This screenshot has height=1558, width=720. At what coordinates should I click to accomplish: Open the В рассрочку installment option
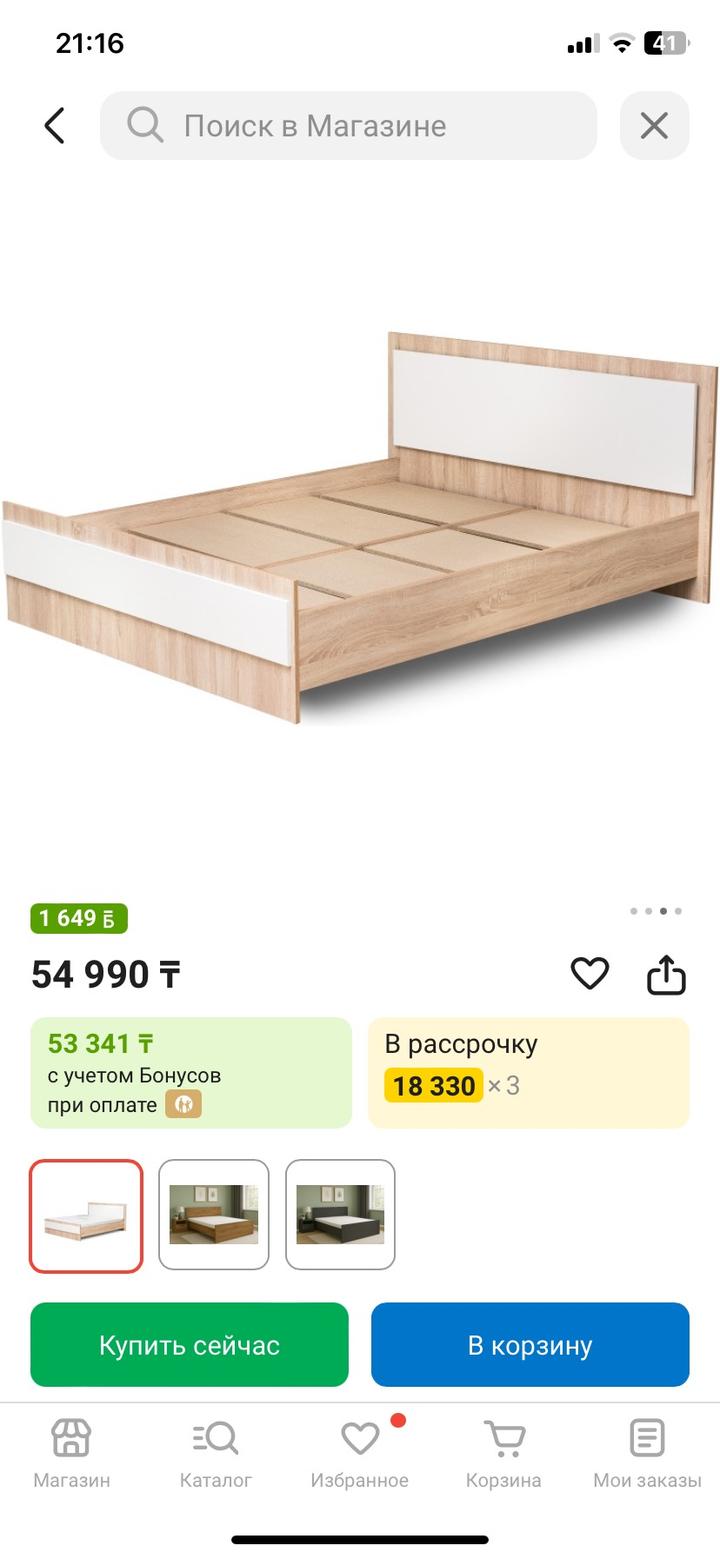[528, 1072]
